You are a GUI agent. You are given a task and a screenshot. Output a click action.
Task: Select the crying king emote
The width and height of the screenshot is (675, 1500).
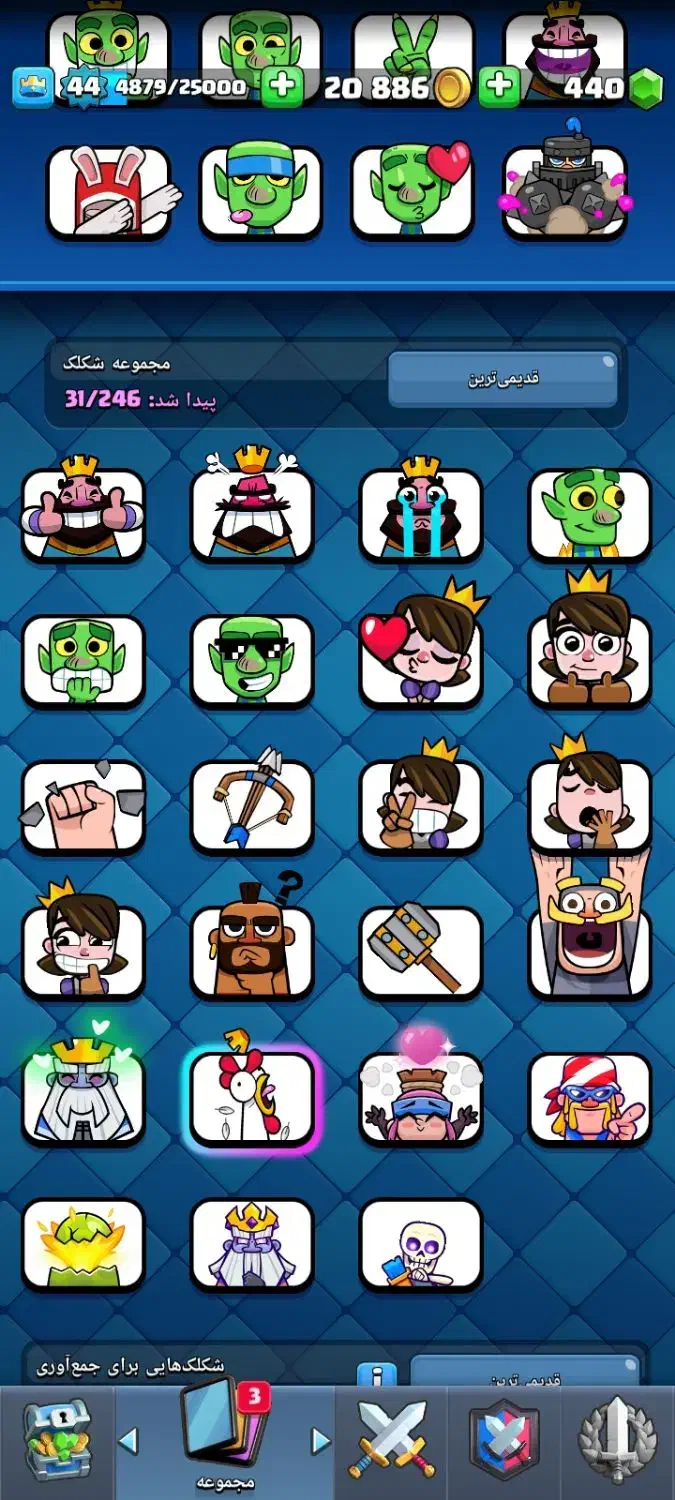(421, 513)
